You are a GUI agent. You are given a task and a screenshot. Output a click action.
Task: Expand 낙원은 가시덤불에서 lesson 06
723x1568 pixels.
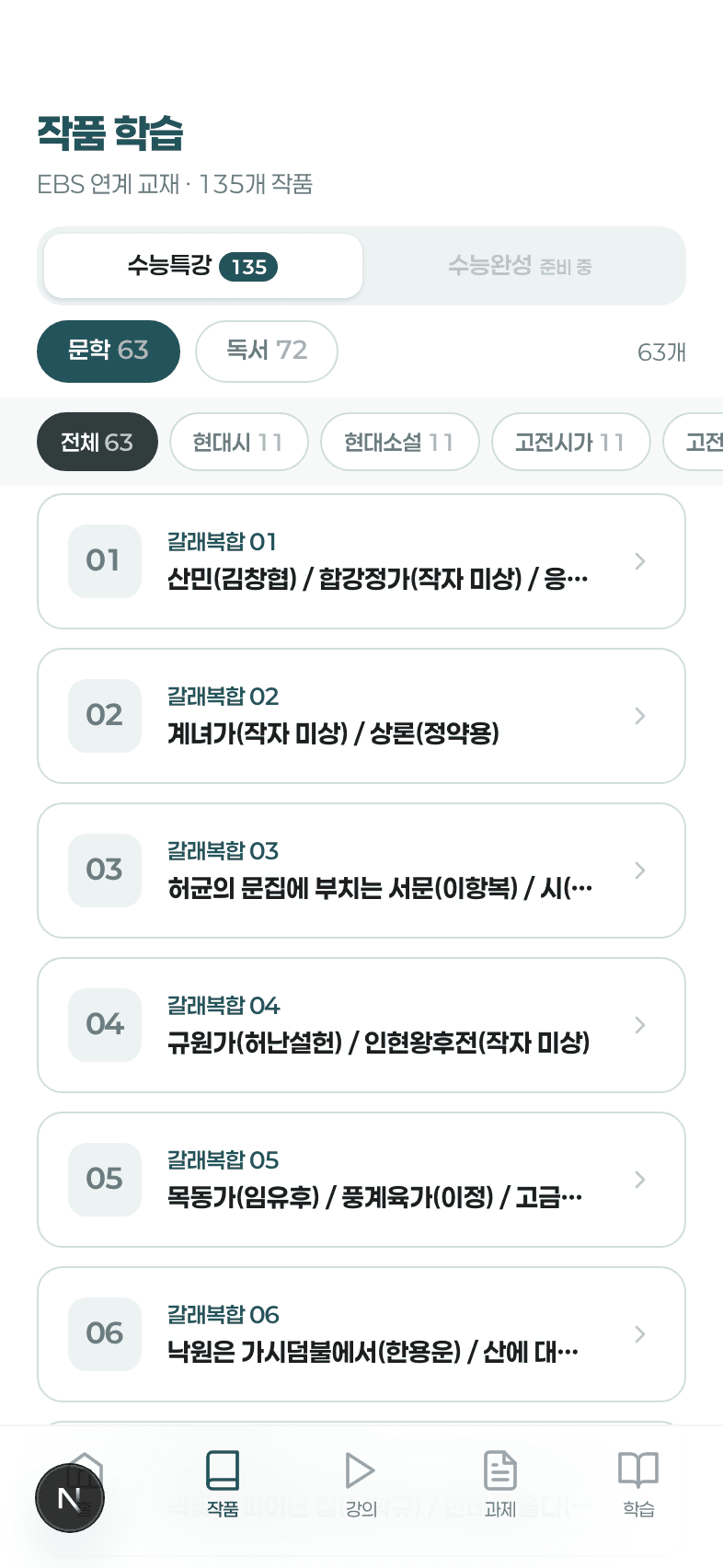coord(639,1334)
